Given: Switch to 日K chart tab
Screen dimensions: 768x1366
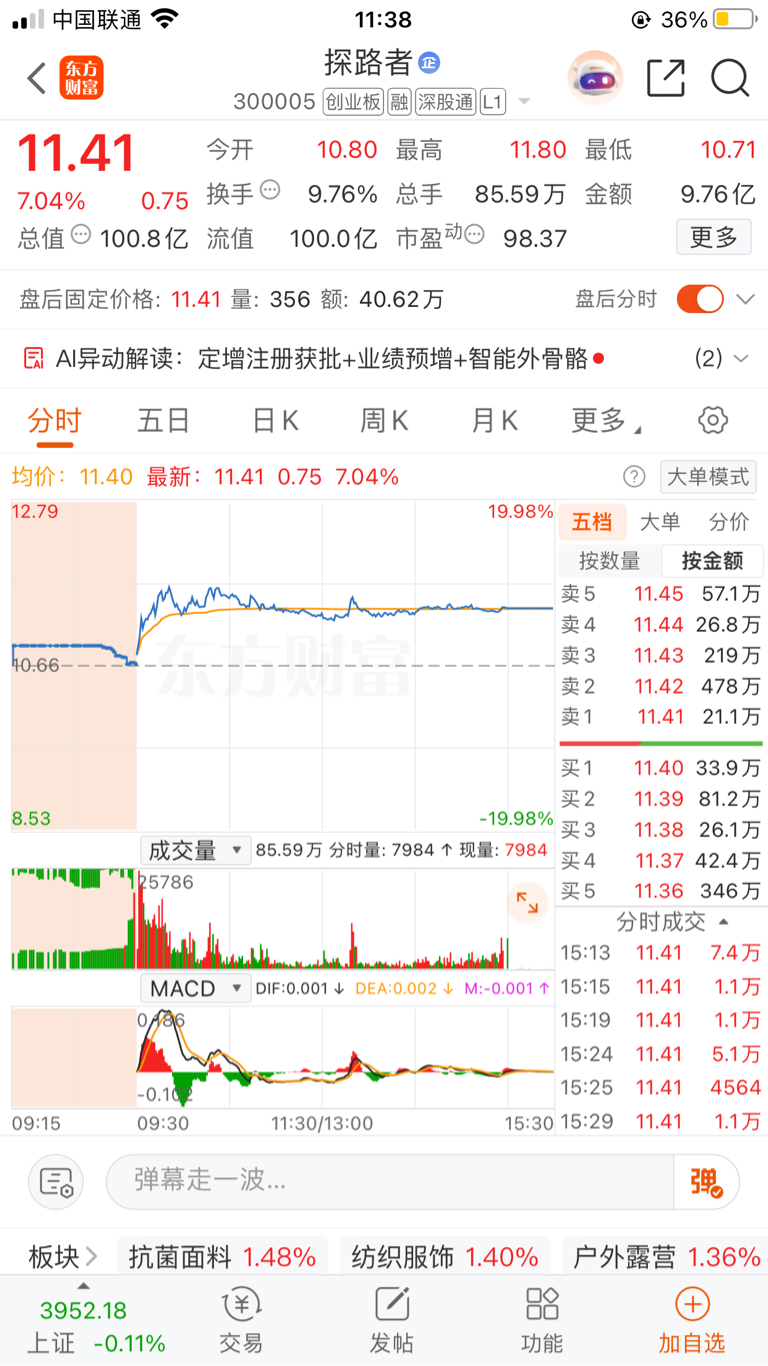Looking at the screenshot, I should coord(275,421).
